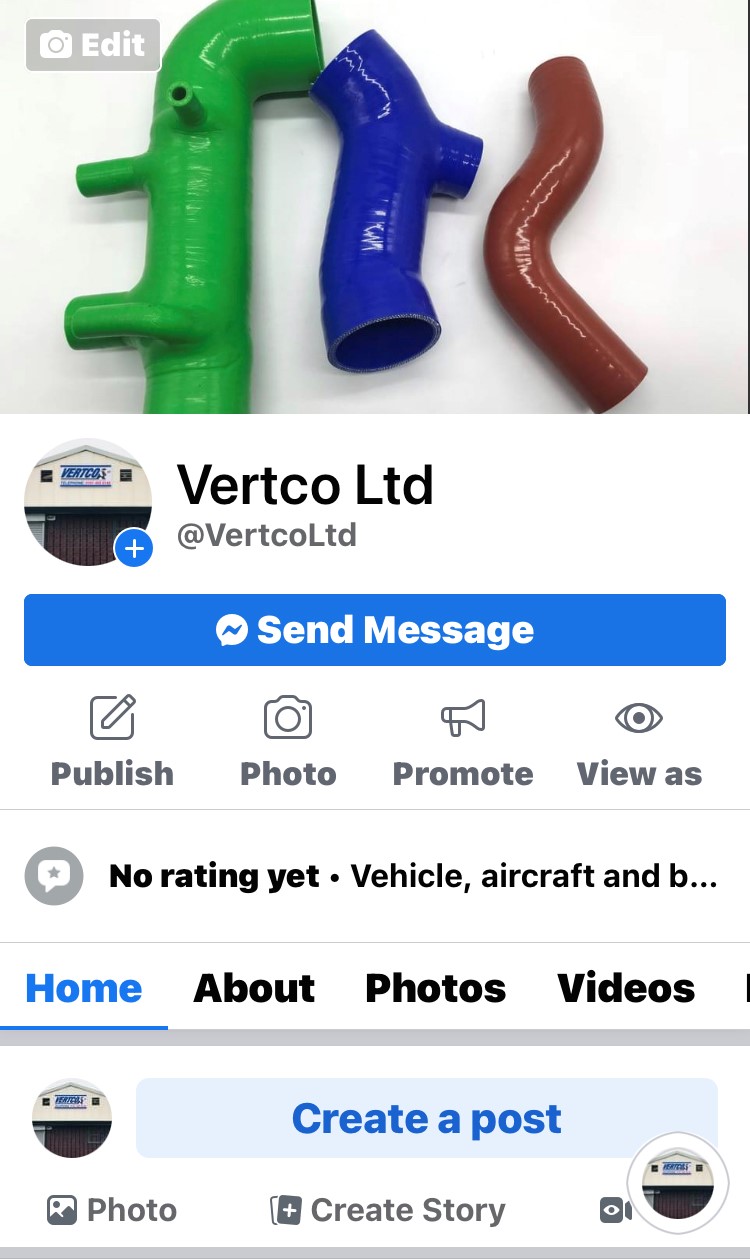Tap the Send Message button
This screenshot has width=750, height=1259.
pyautogui.click(x=375, y=630)
